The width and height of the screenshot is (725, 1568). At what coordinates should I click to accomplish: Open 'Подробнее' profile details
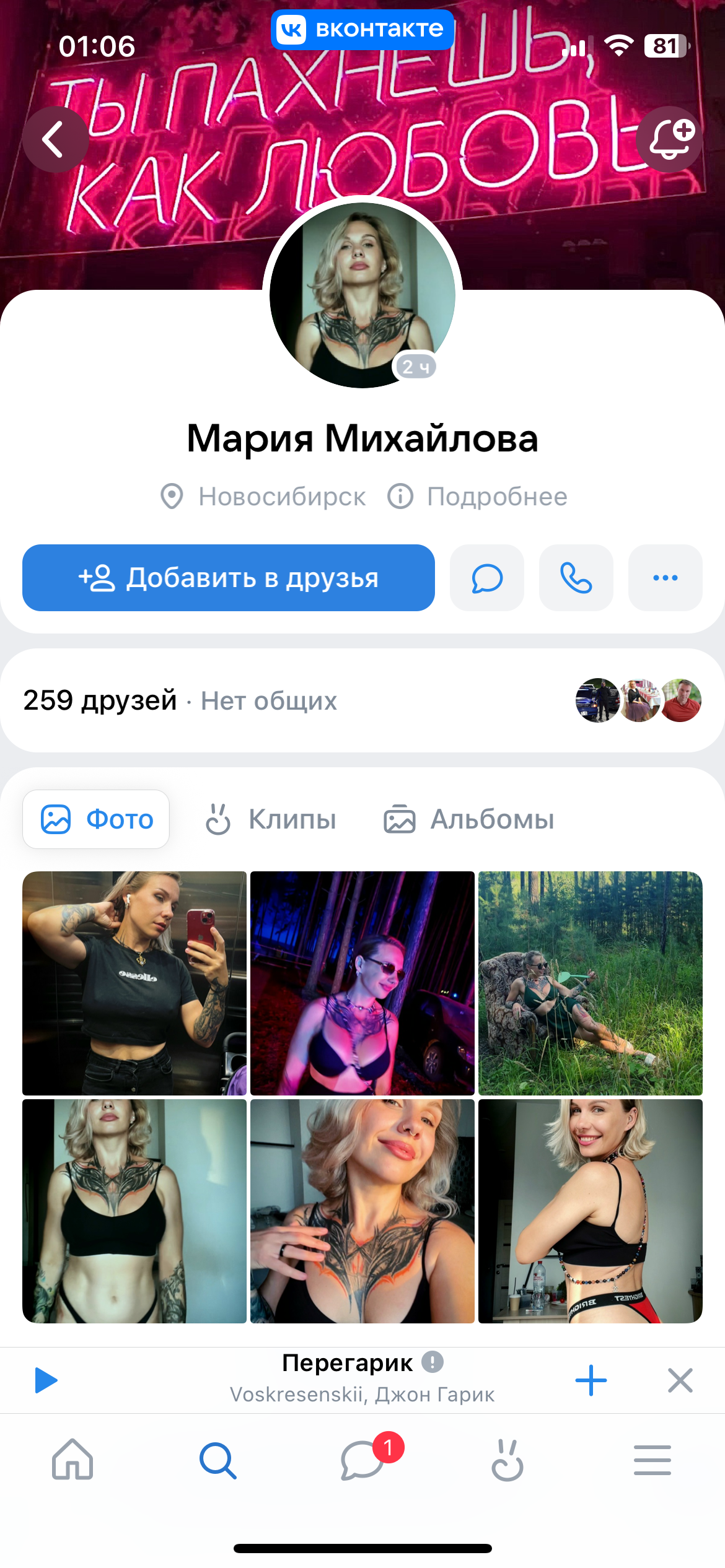pos(478,497)
